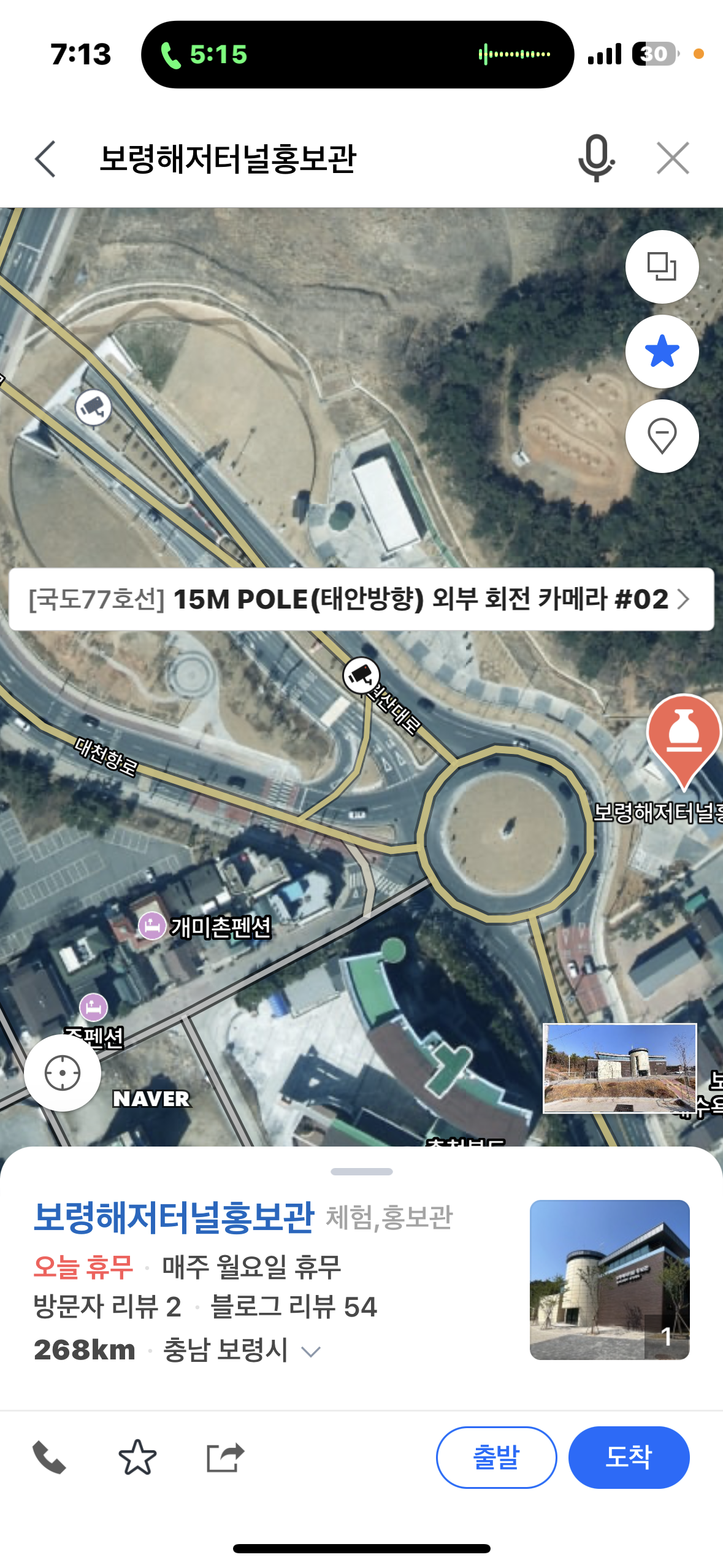Start voice search with the microphone

[x=596, y=158]
